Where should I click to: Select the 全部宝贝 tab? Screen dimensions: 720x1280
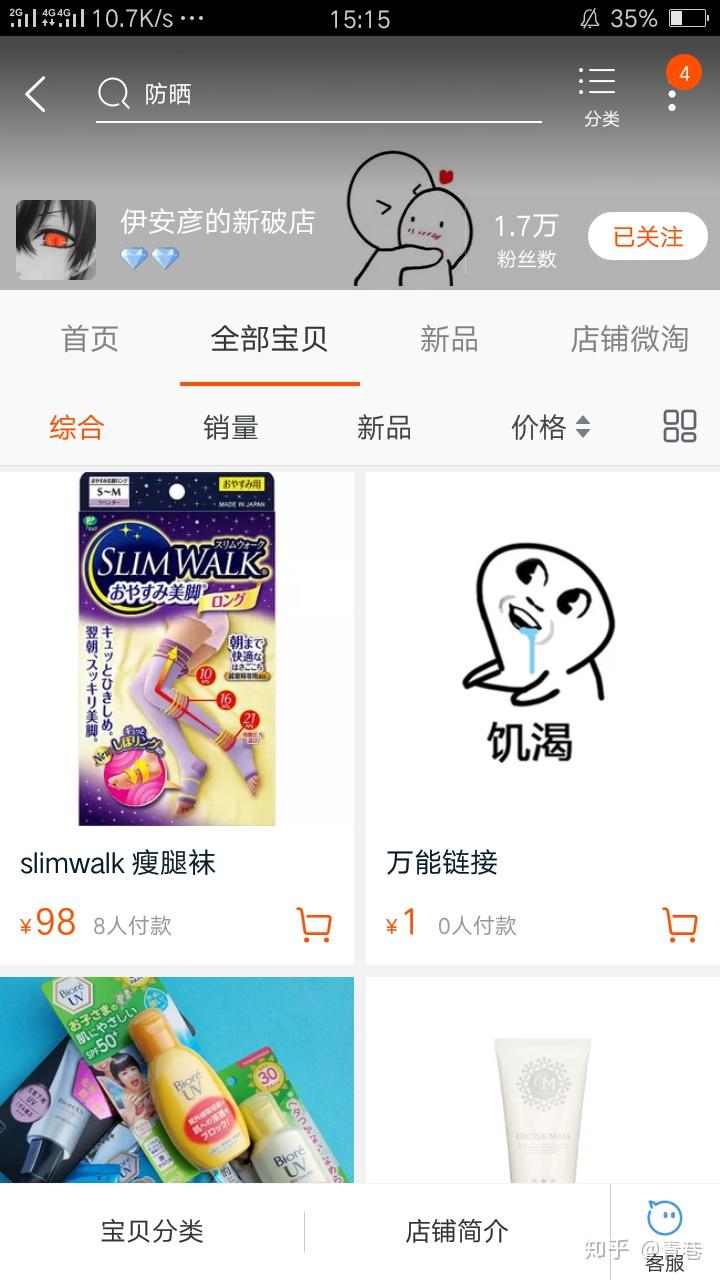[x=269, y=339]
